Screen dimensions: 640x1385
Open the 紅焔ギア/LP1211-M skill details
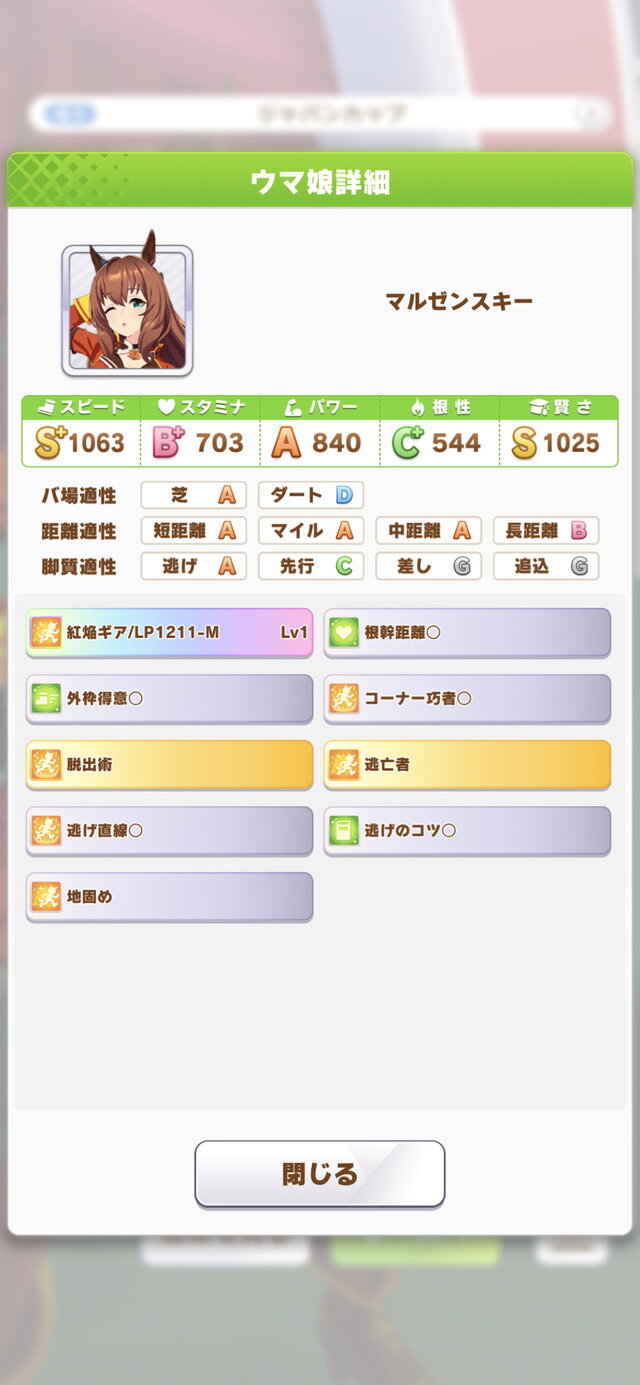[x=169, y=632]
